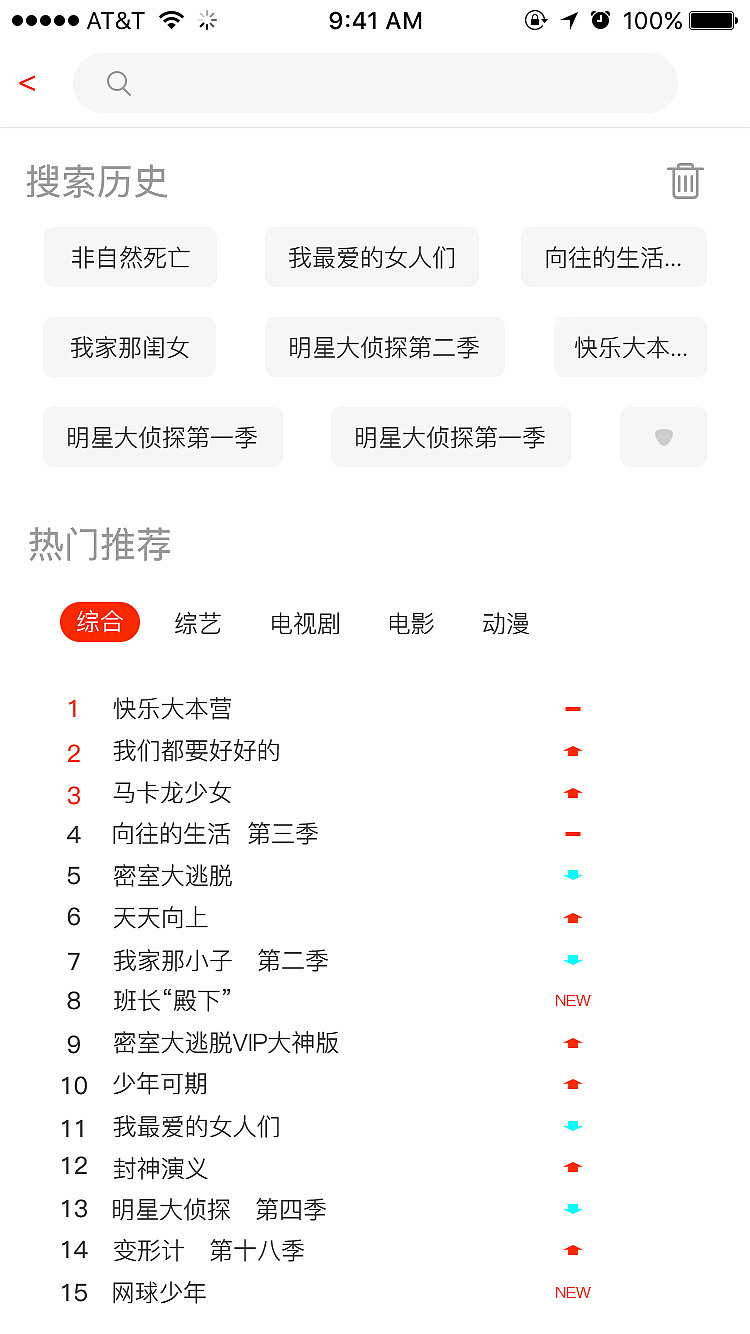The height and width of the screenshot is (1334, 750).
Task: Select the 电视剧 tab
Action: tap(303, 622)
